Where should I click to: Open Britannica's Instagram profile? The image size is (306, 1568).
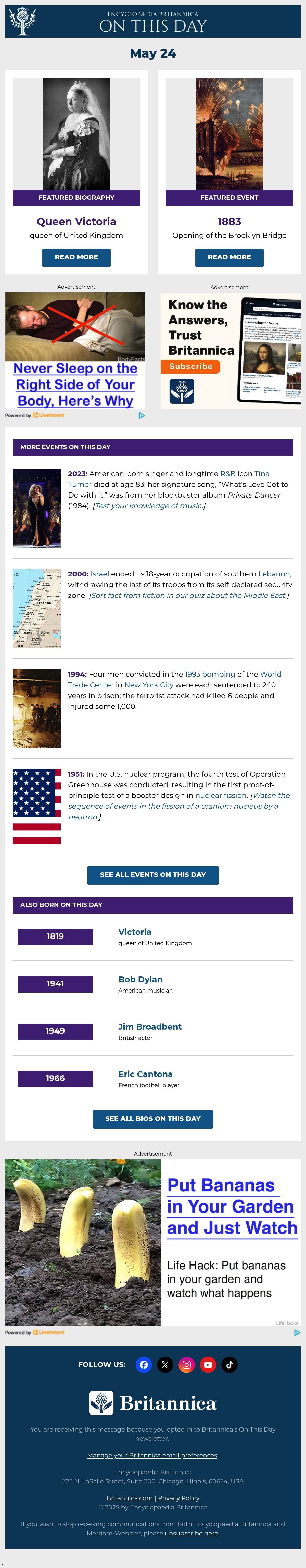coord(186,1365)
